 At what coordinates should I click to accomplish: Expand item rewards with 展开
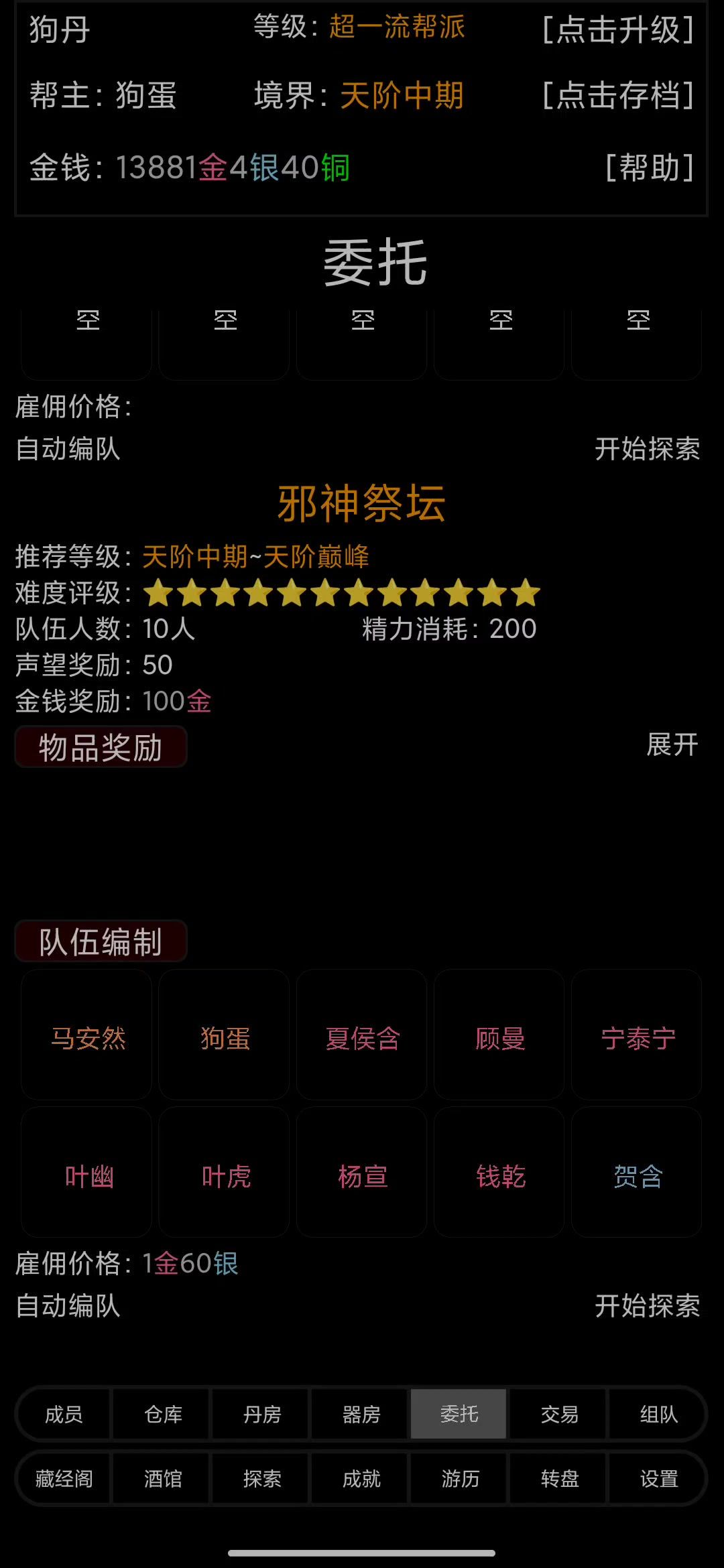[x=672, y=744]
